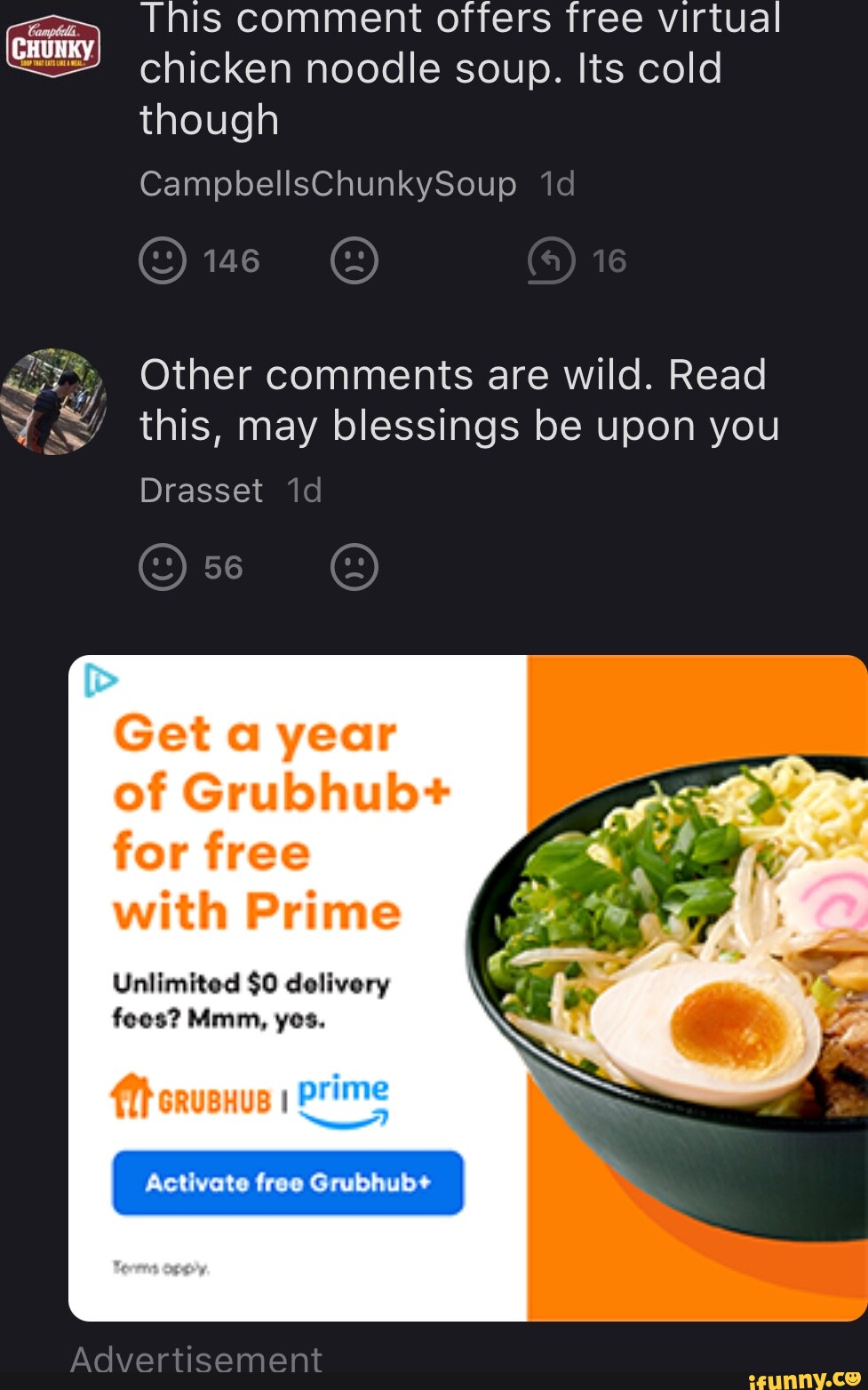Viewport: 868px width, 1390px height.
Task: Click the sad face downvote icon under the soup comment
Action: tap(354, 260)
